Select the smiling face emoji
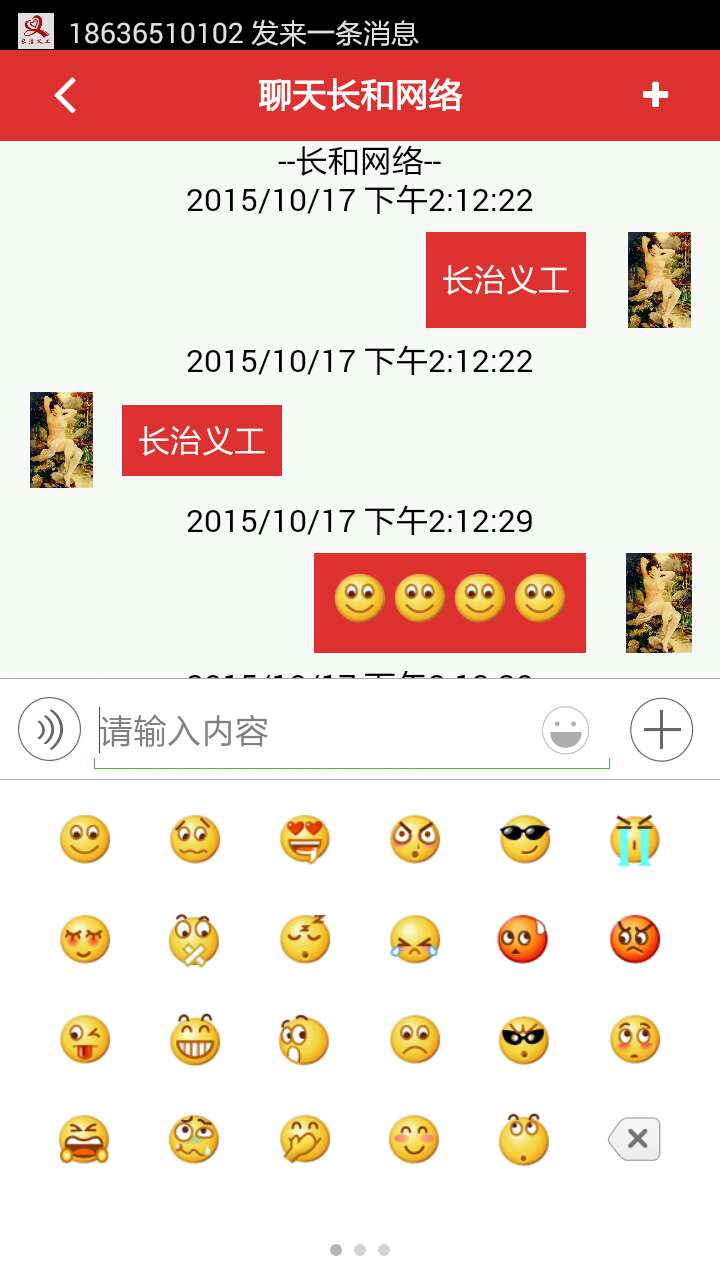Viewport: 720px width, 1280px height. point(85,840)
